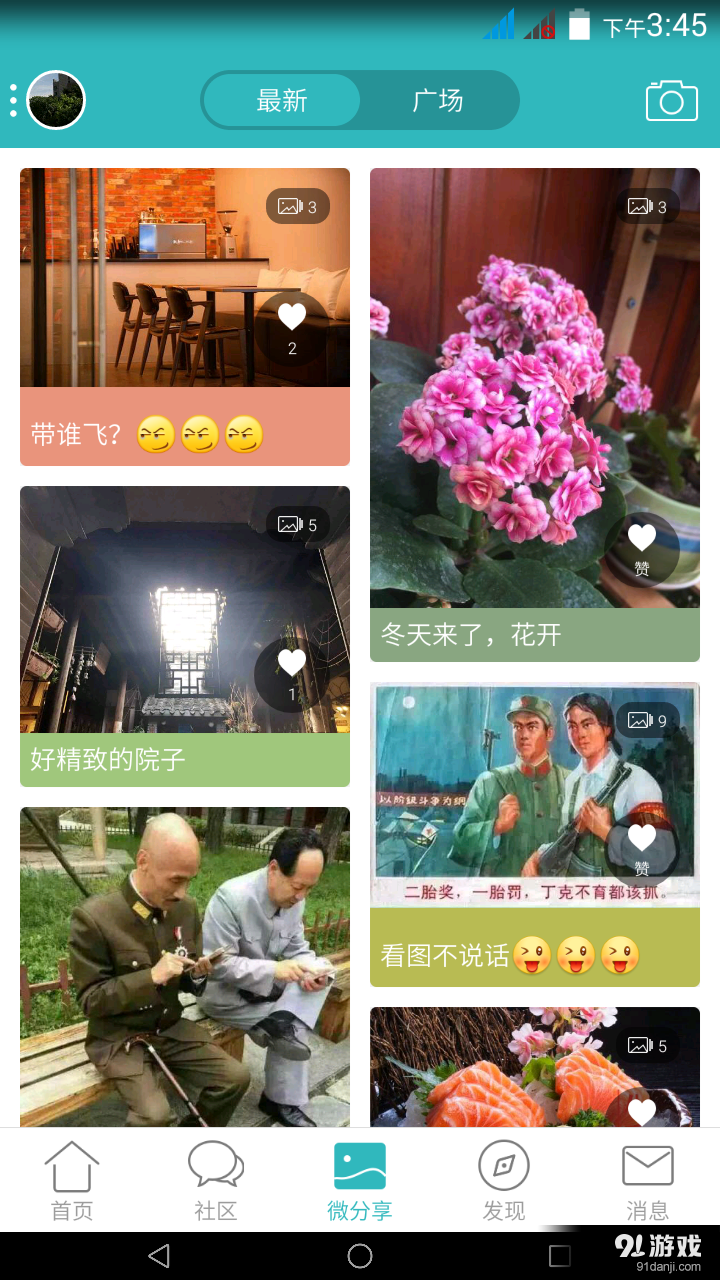Tap the 微分享 sharing icon in bottom navigation
This screenshot has height=1280, width=720.
pyautogui.click(x=359, y=1180)
